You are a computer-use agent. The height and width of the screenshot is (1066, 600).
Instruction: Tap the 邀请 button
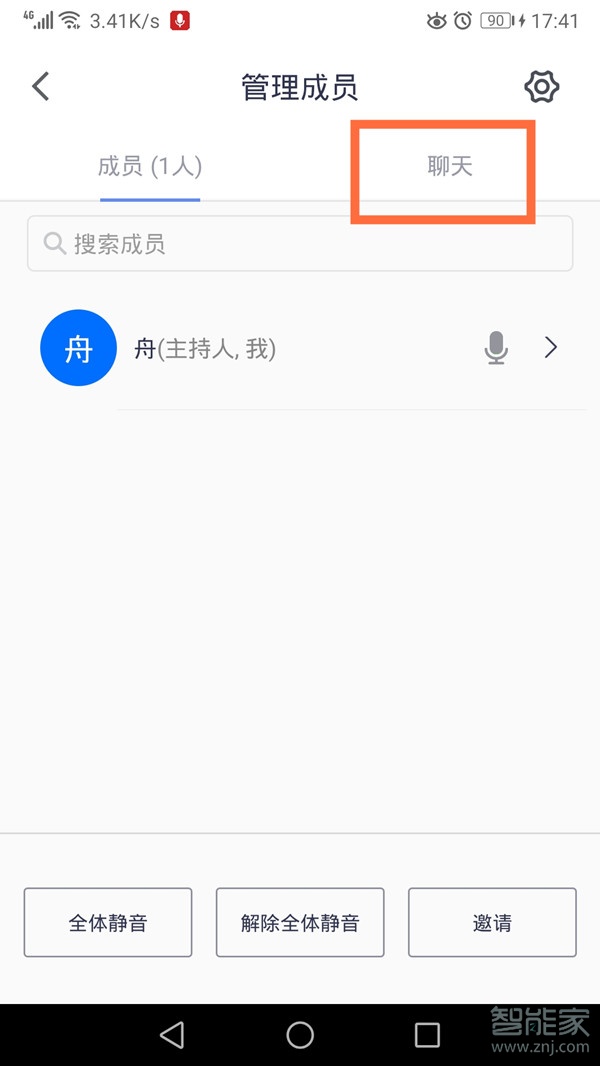tap(492, 922)
